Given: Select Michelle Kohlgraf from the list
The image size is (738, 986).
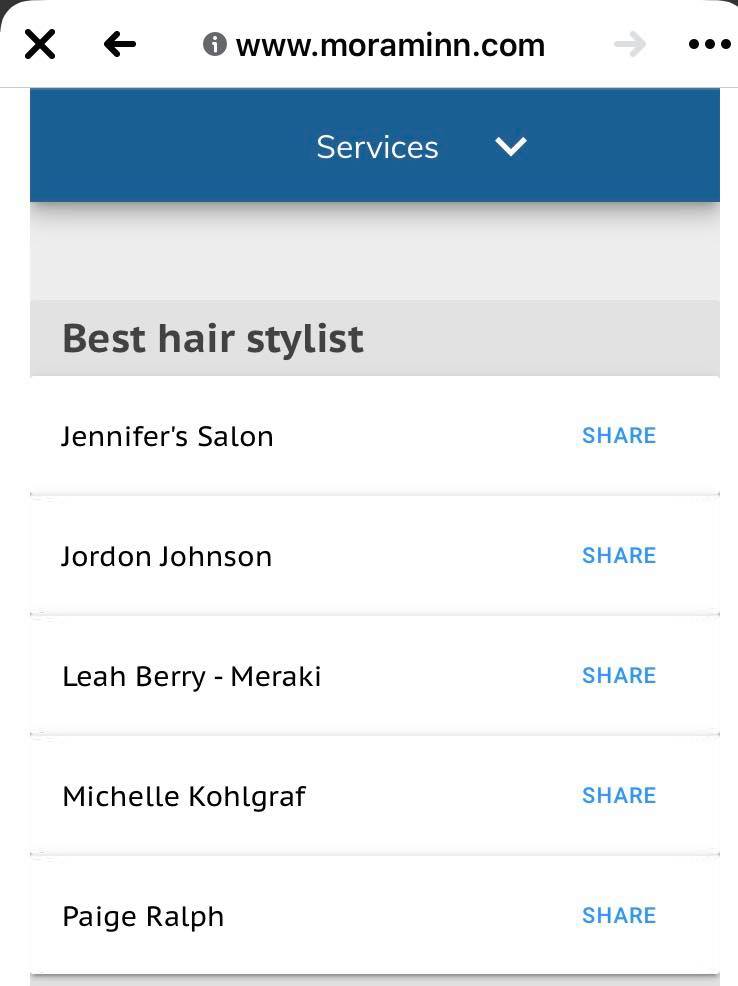Looking at the screenshot, I should [x=184, y=796].
